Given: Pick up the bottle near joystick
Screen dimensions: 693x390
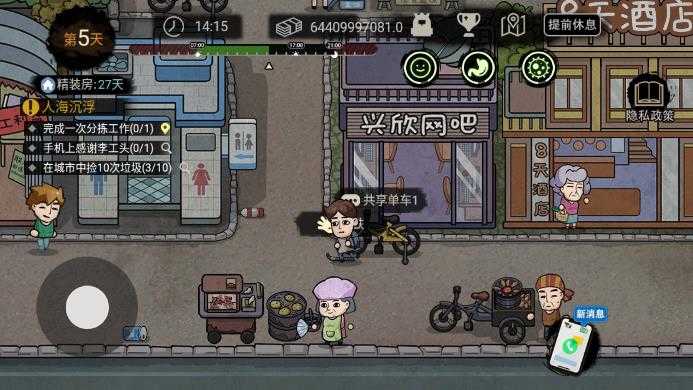Looking at the screenshot, I should pyautogui.click(x=135, y=334).
